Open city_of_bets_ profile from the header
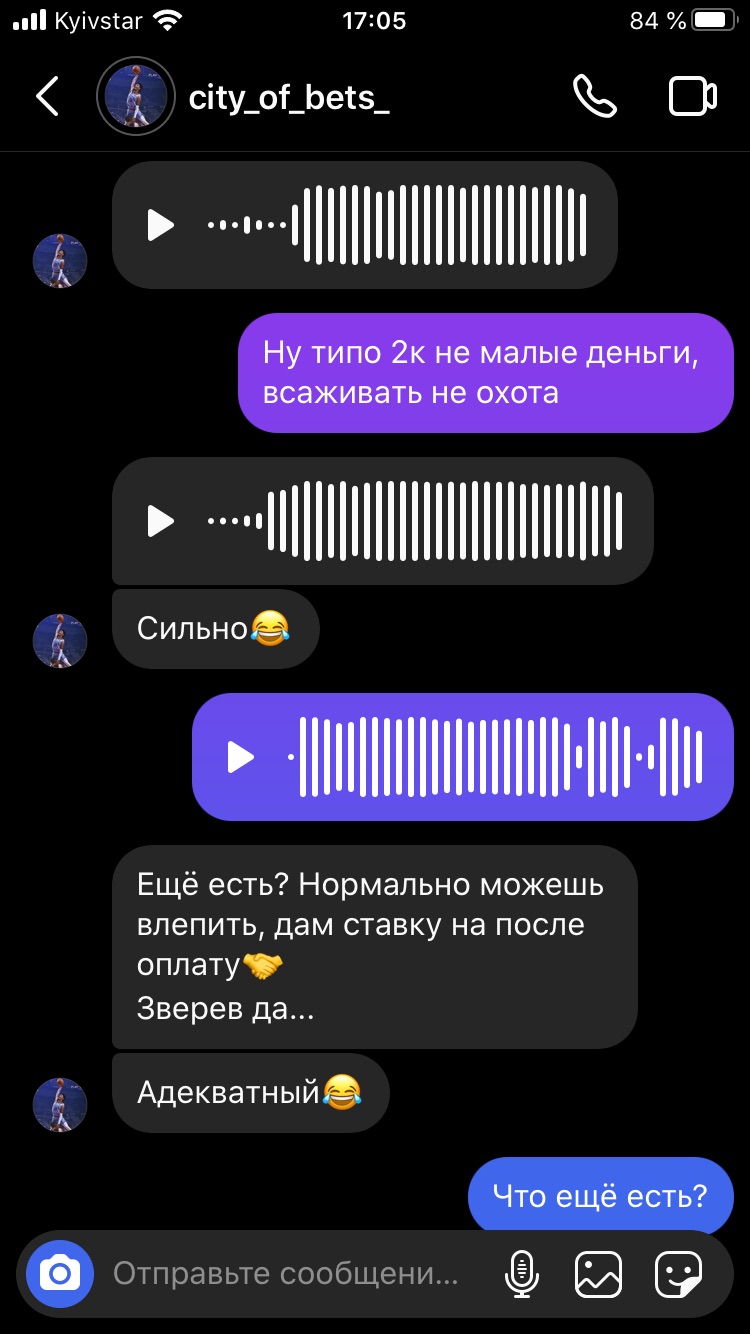 coord(288,98)
